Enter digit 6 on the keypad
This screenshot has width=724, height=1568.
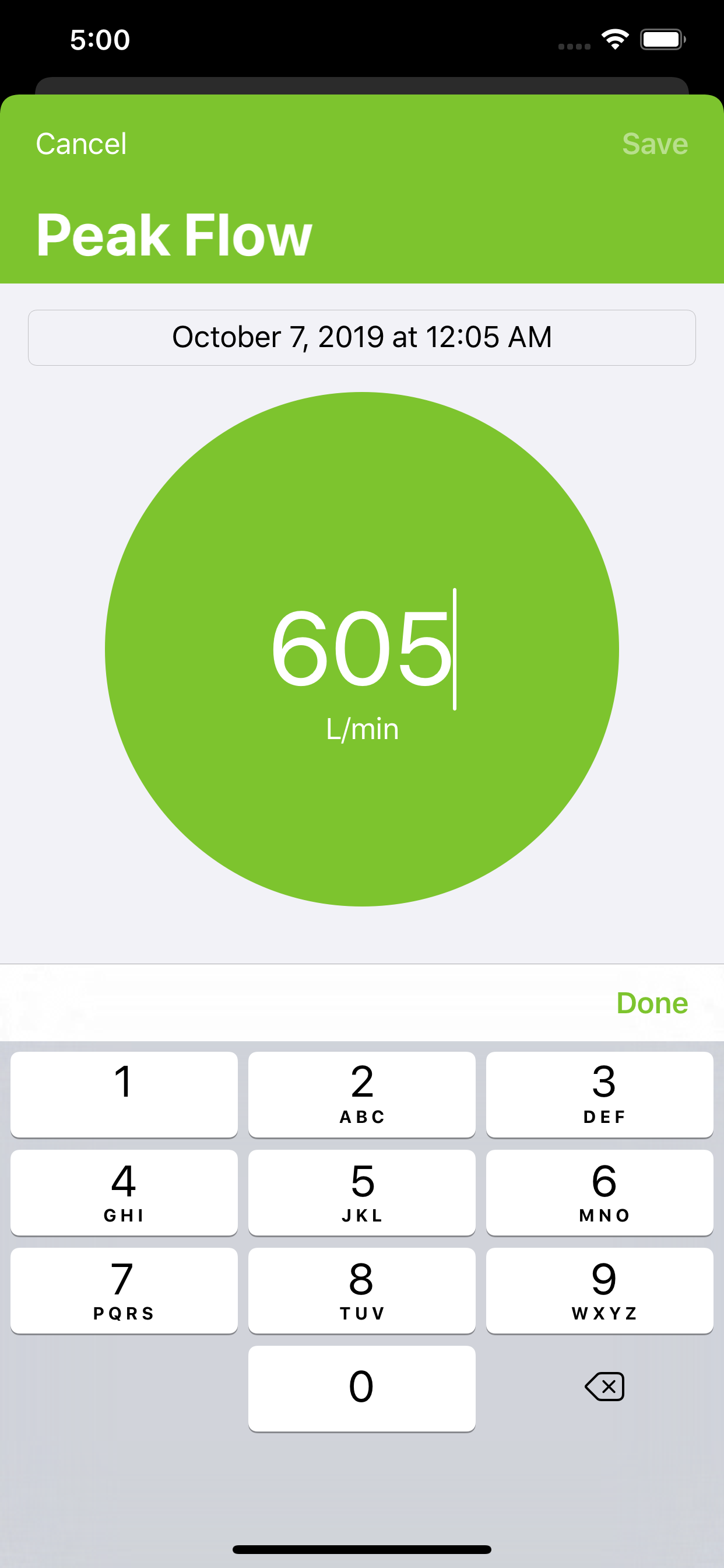(x=600, y=1192)
